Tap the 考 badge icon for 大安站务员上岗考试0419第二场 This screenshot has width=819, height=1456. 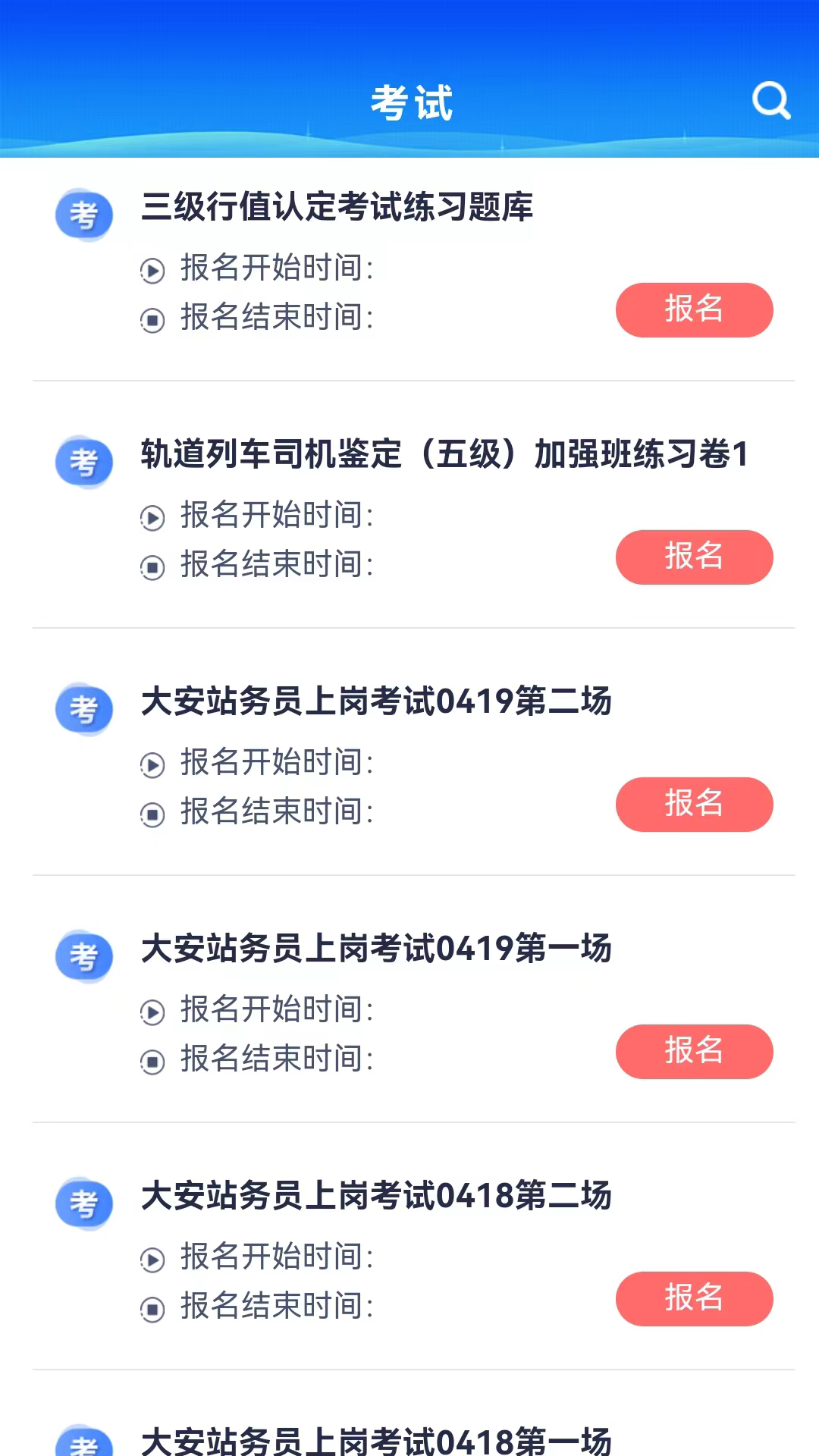tap(85, 709)
